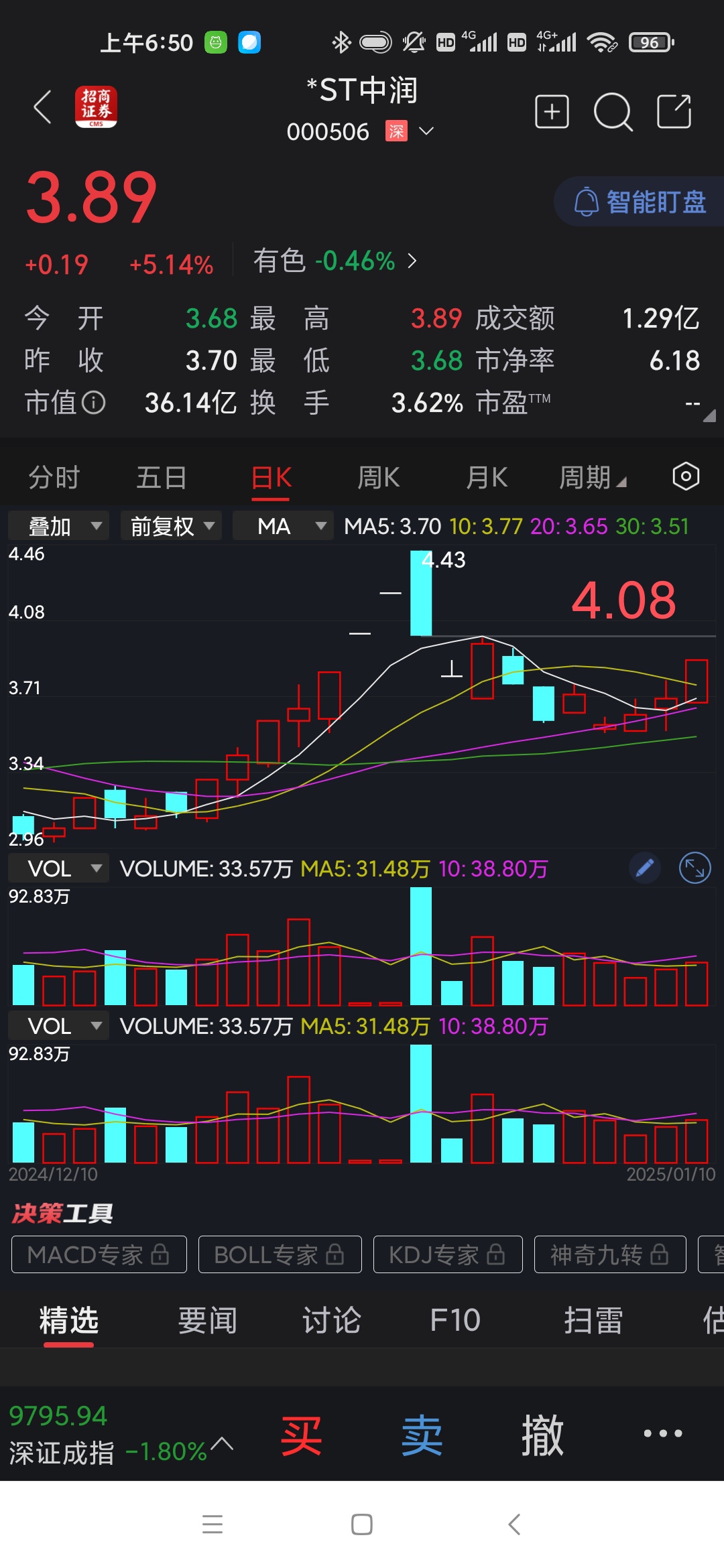The image size is (724, 1568).
Task: Expand volume chart to fullscreen
Action: (x=695, y=867)
